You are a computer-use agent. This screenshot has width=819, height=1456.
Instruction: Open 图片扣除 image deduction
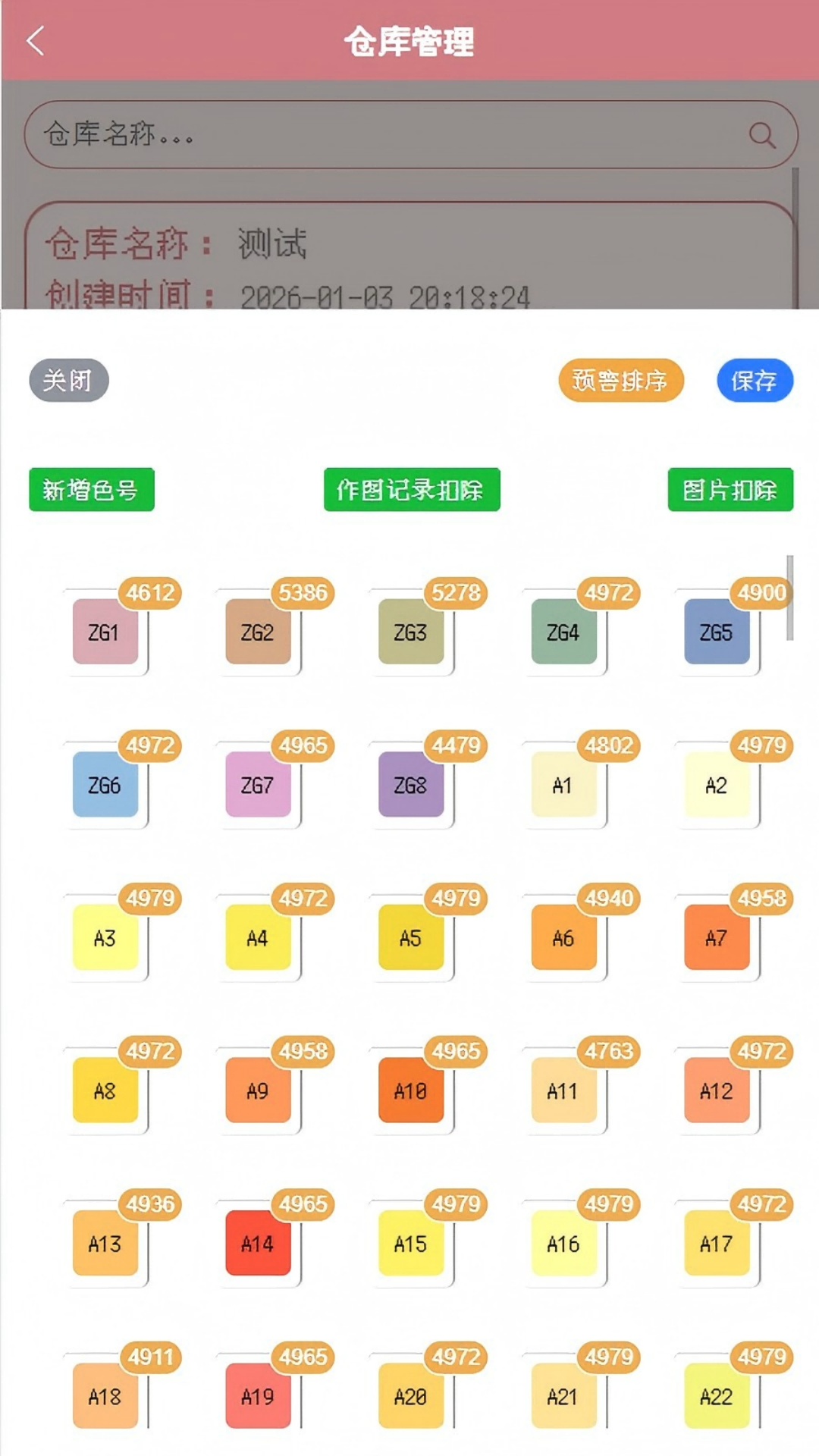pyautogui.click(x=730, y=490)
